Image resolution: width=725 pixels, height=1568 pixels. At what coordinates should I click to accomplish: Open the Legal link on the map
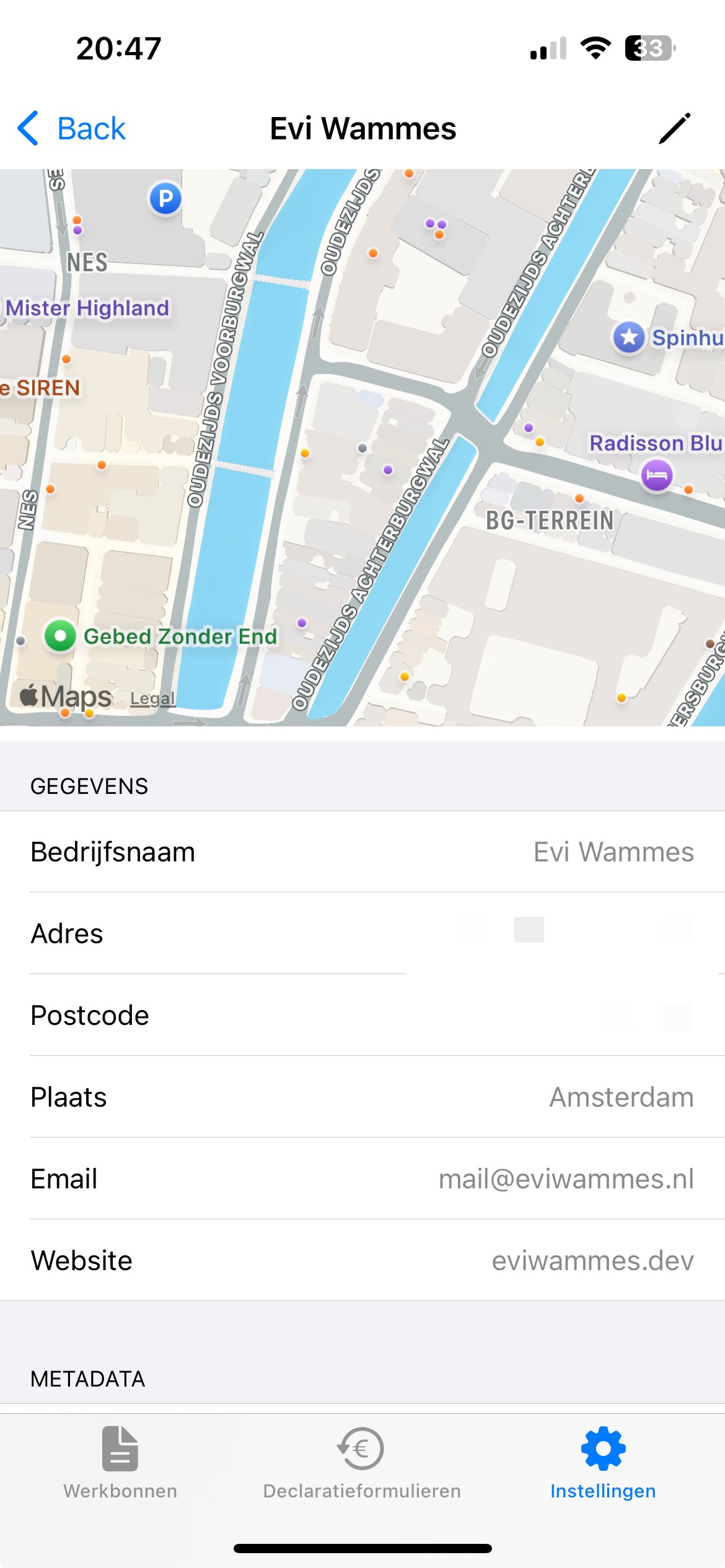coord(152,699)
